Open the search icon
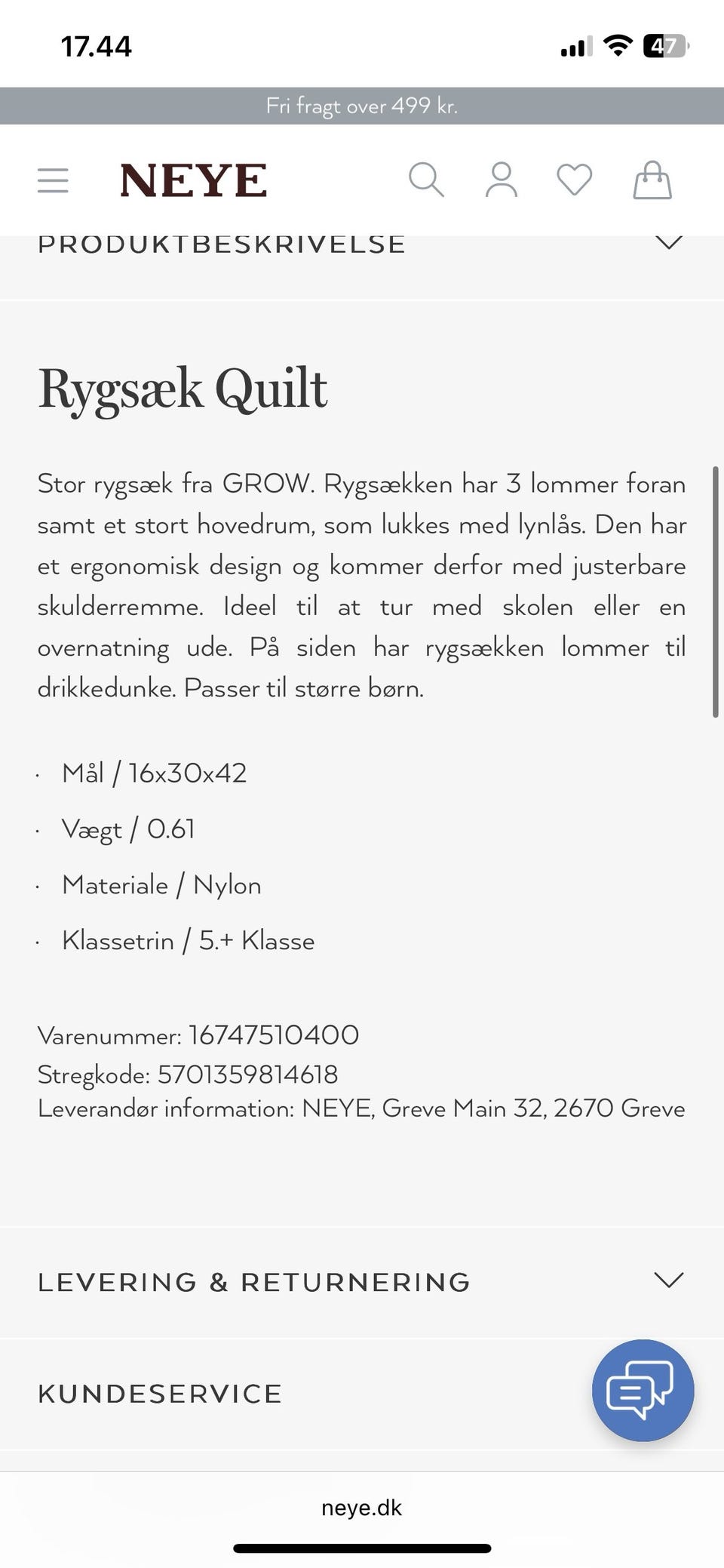Image resolution: width=724 pixels, height=1568 pixels. [x=426, y=180]
